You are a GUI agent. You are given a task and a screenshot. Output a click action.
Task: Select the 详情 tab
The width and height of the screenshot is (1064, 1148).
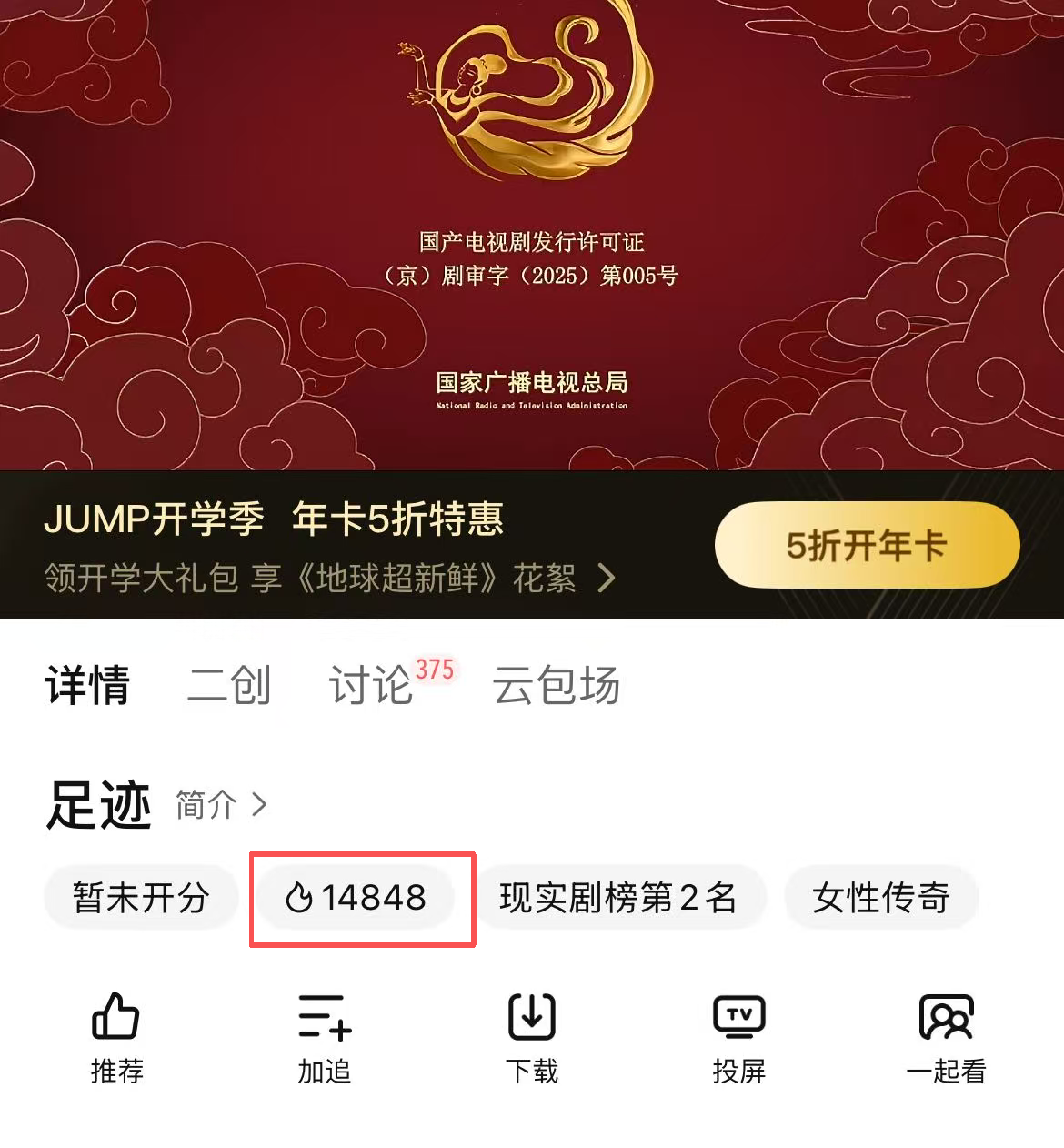tap(88, 685)
